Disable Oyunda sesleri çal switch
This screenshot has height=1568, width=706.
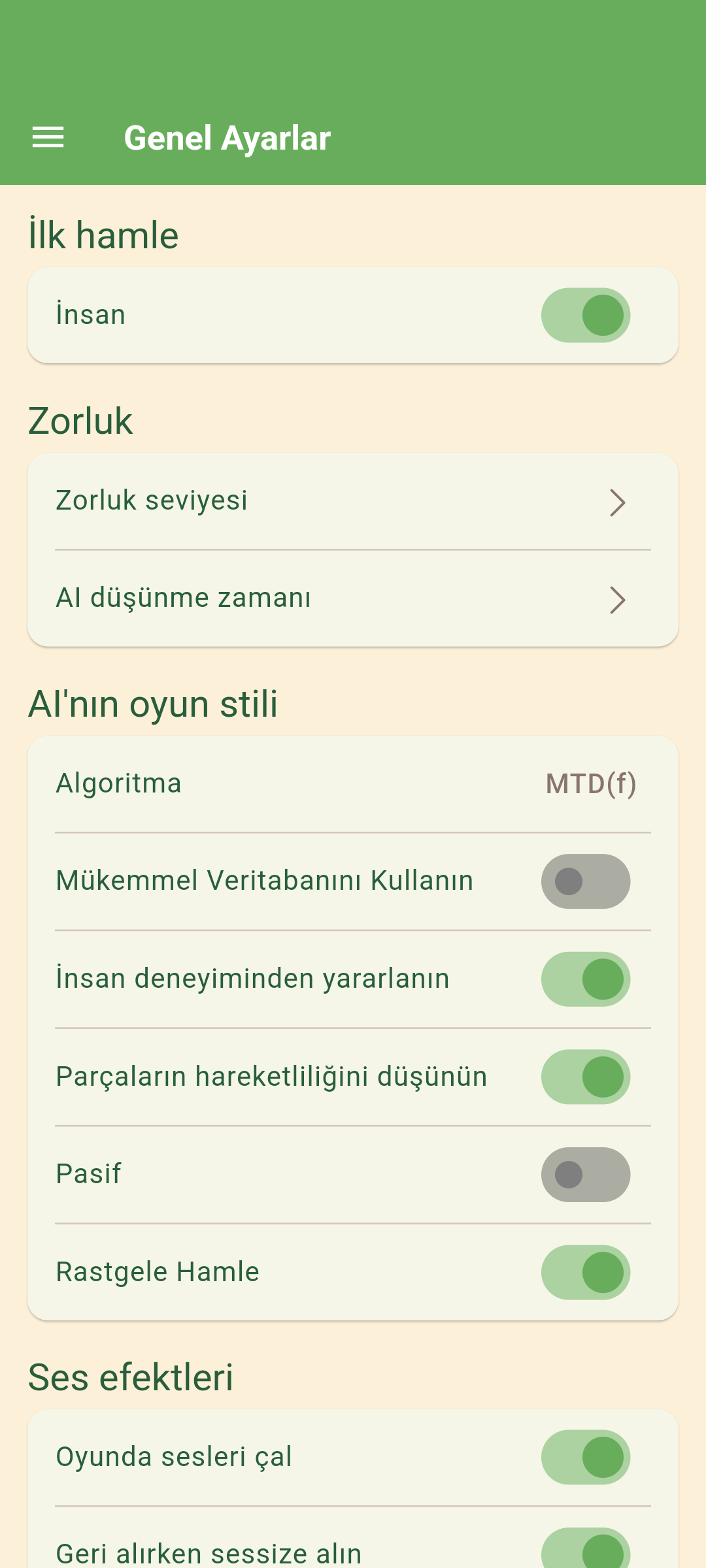tap(585, 1457)
